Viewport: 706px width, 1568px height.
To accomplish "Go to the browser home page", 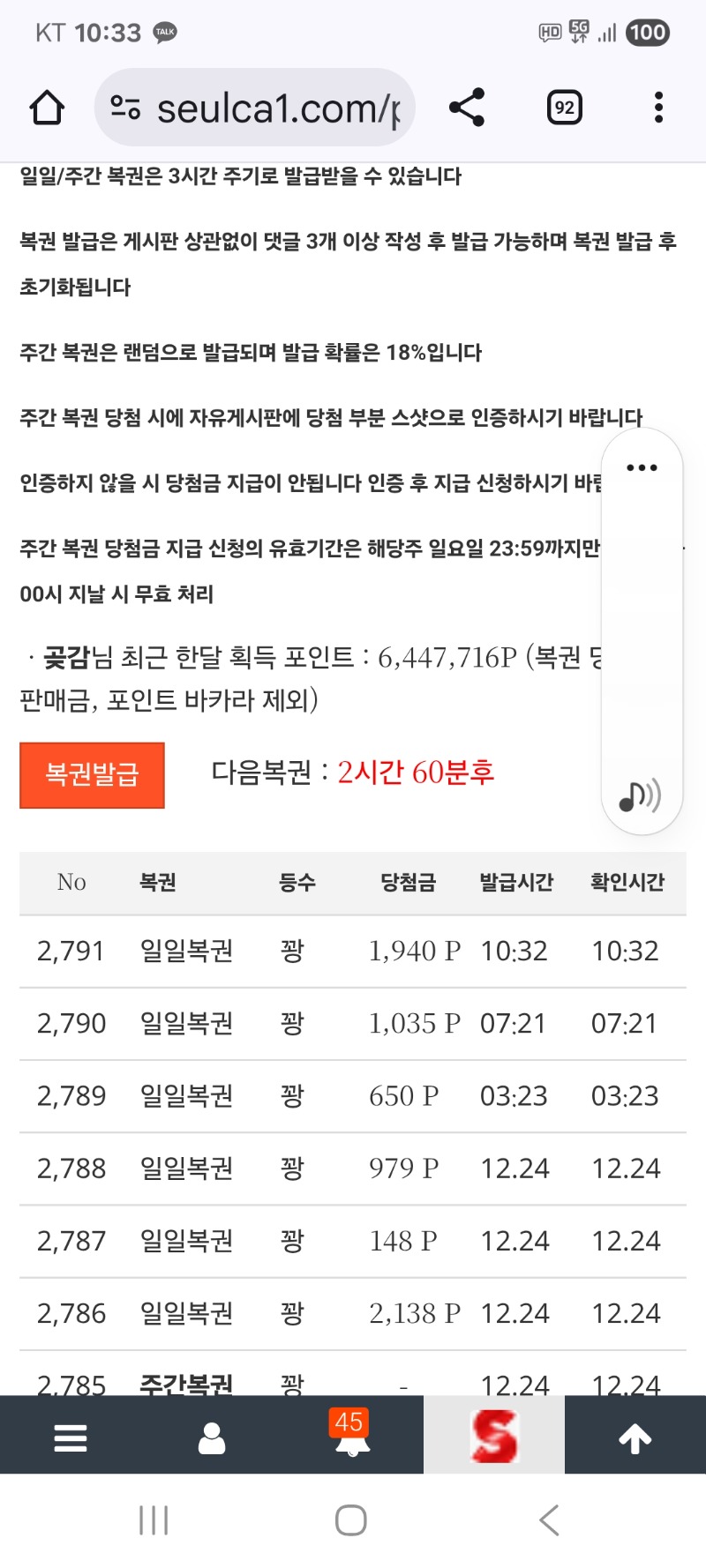I will point(47,108).
